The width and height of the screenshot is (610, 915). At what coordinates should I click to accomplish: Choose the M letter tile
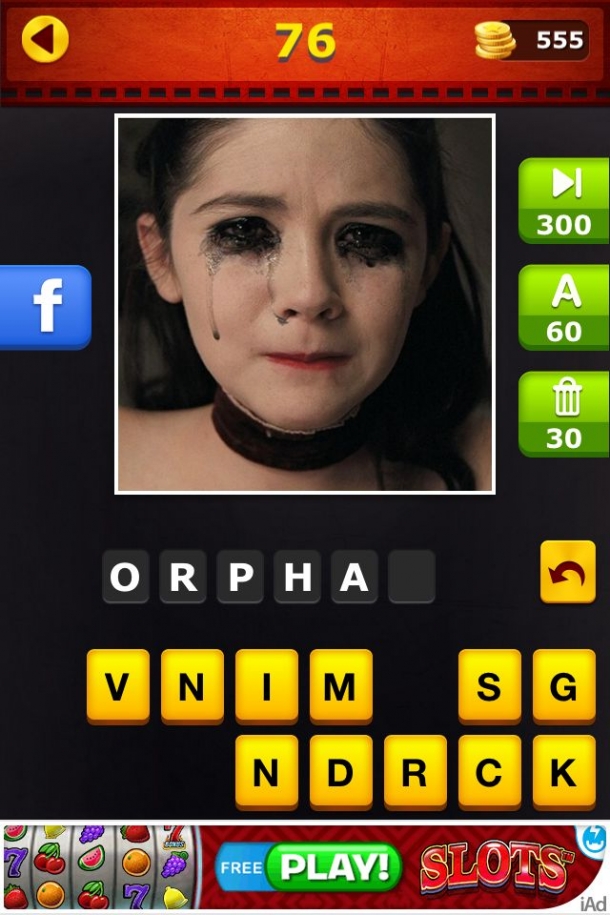pyautogui.click(x=340, y=686)
